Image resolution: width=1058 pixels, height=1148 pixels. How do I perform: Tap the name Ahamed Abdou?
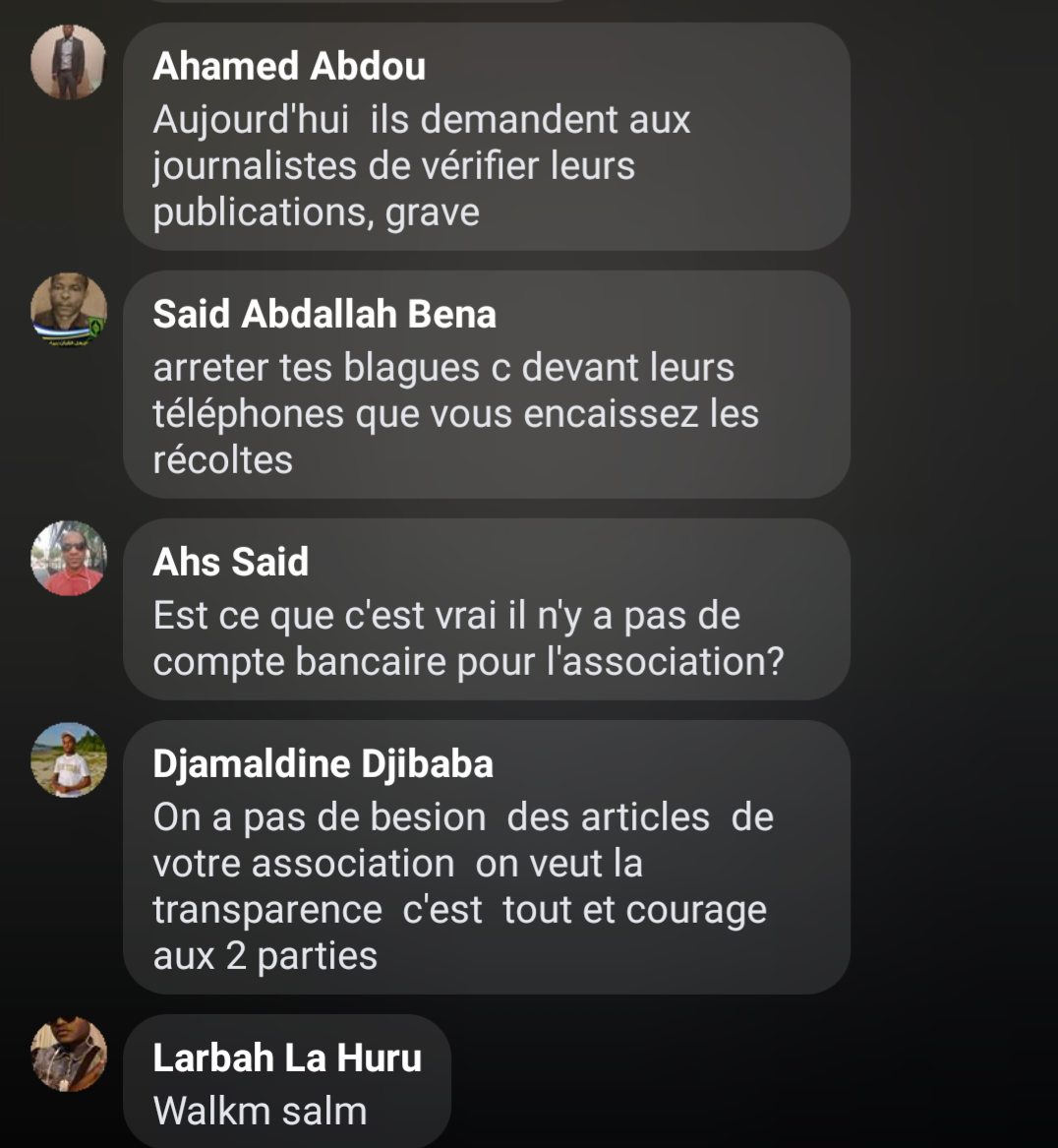(289, 66)
